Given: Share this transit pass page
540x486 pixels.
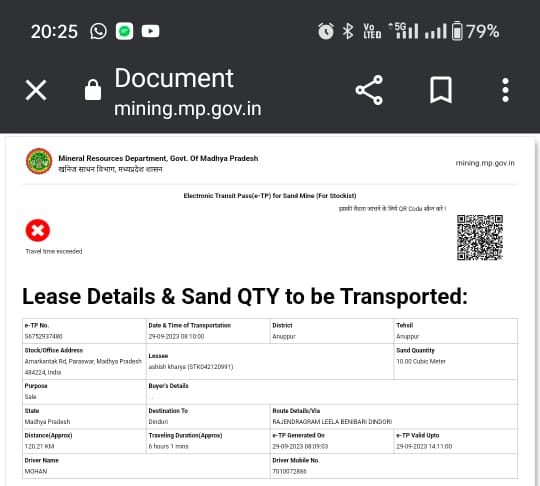Looking at the screenshot, I should click(369, 90).
